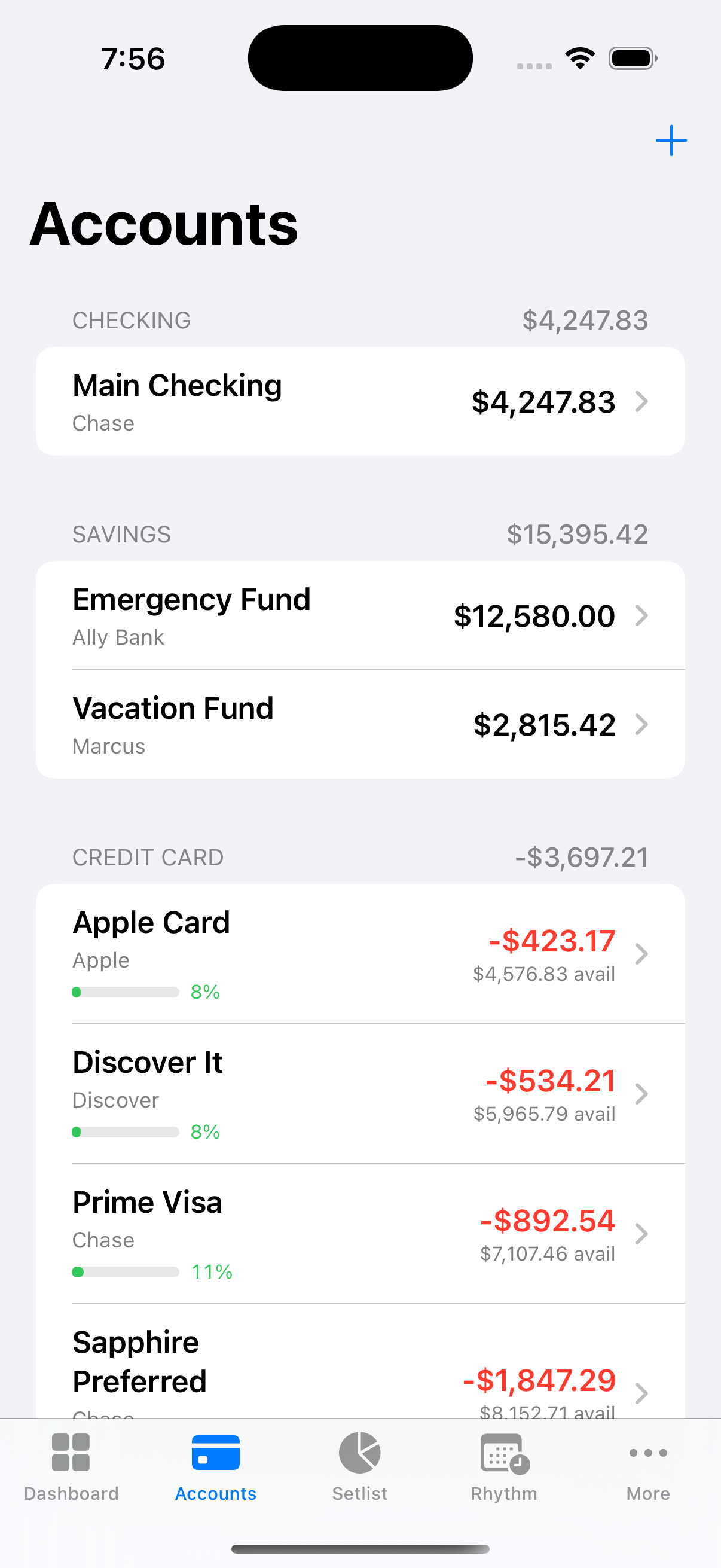Open the Vacation Fund details chevron
The width and height of the screenshot is (721, 1568).
click(643, 724)
